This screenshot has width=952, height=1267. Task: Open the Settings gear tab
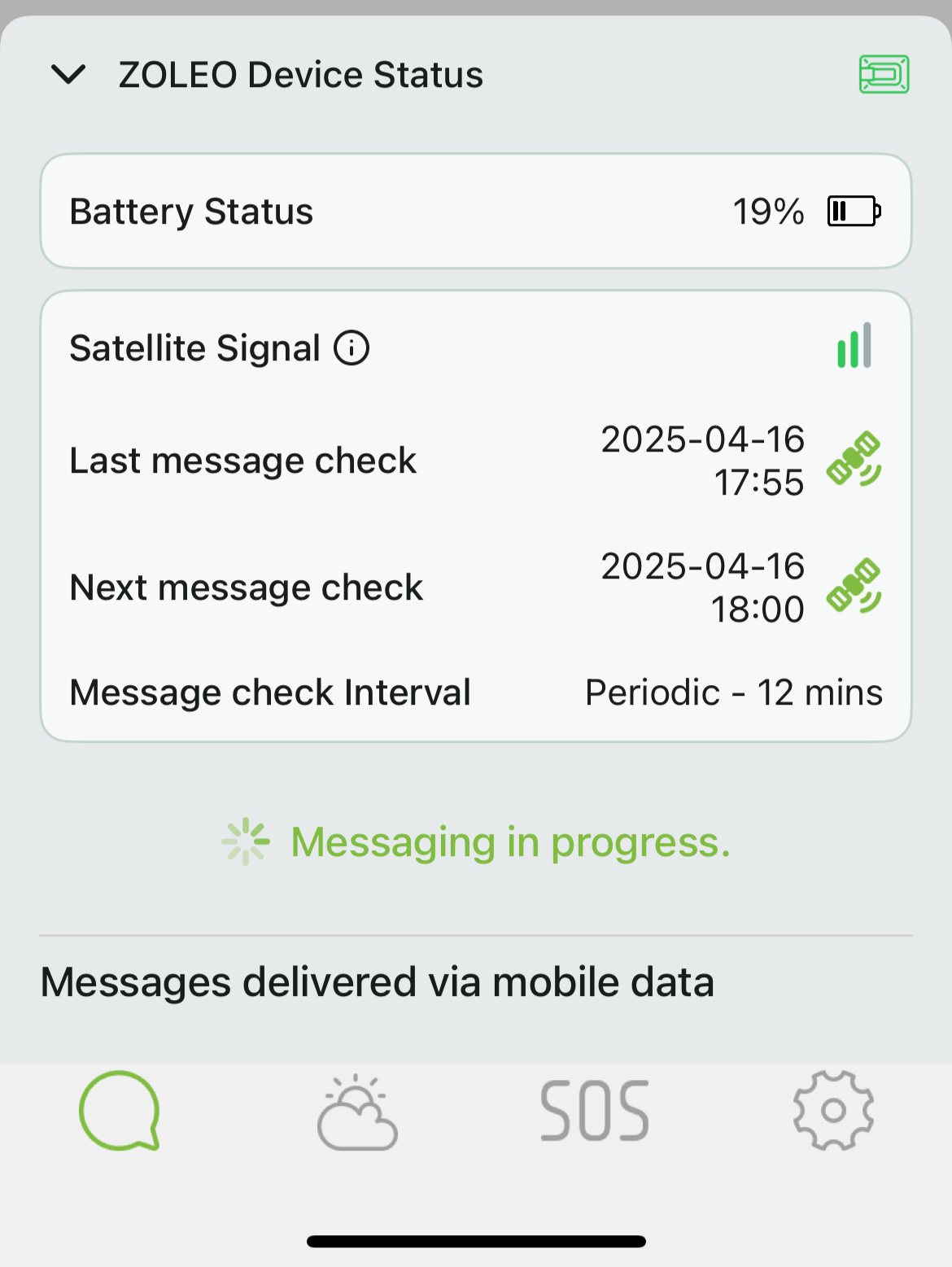(x=833, y=1111)
